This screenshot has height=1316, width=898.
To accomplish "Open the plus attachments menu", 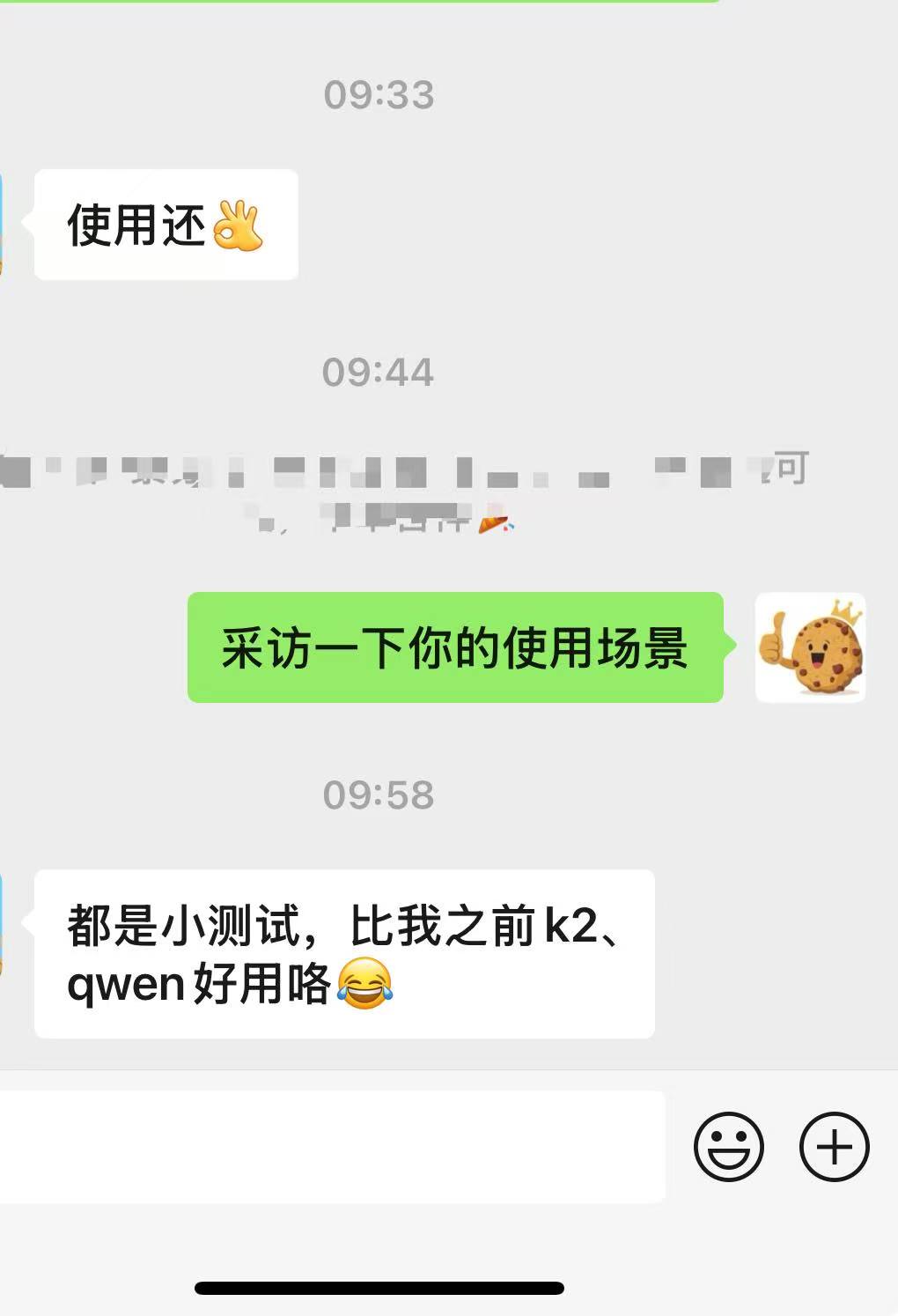I will click(833, 1146).
